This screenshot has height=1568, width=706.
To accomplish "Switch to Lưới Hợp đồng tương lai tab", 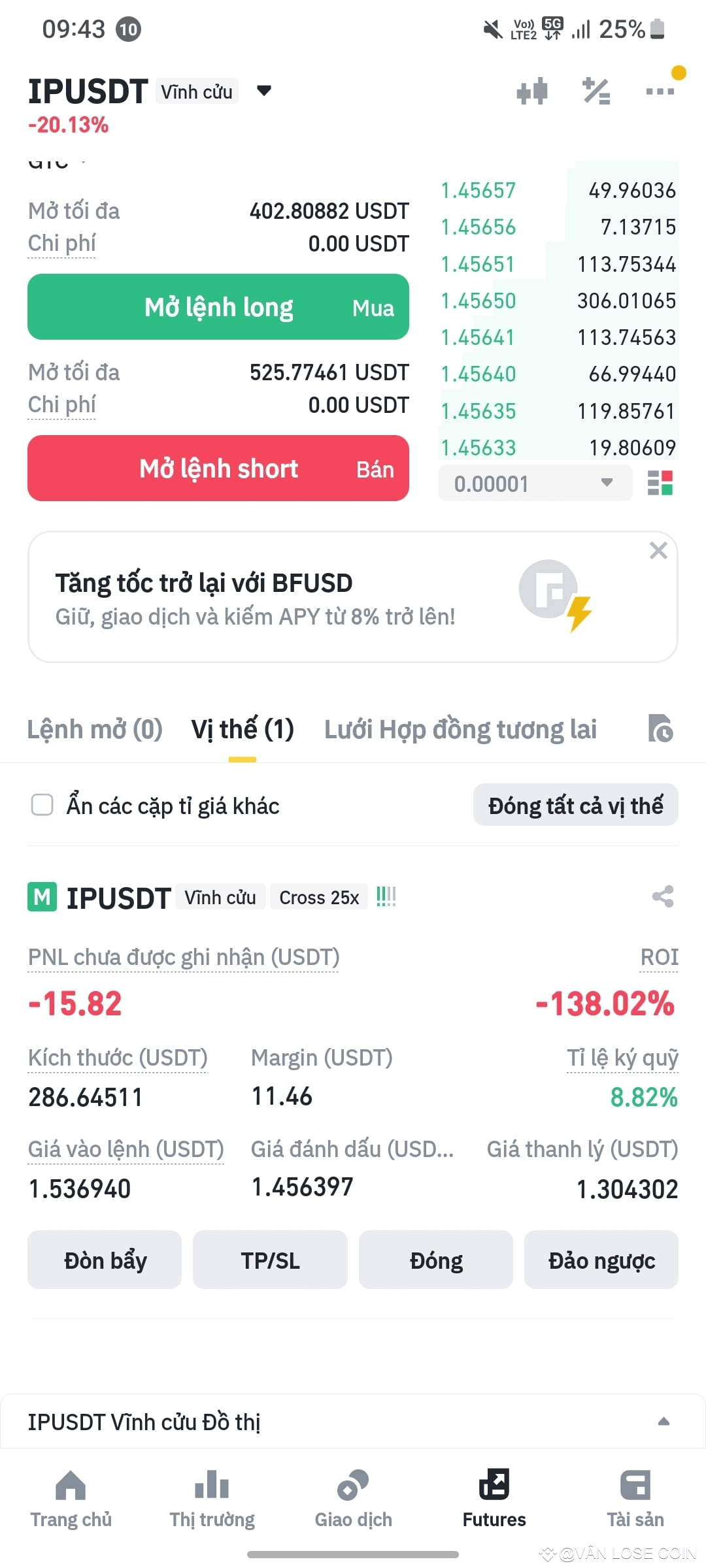I will click(x=460, y=729).
